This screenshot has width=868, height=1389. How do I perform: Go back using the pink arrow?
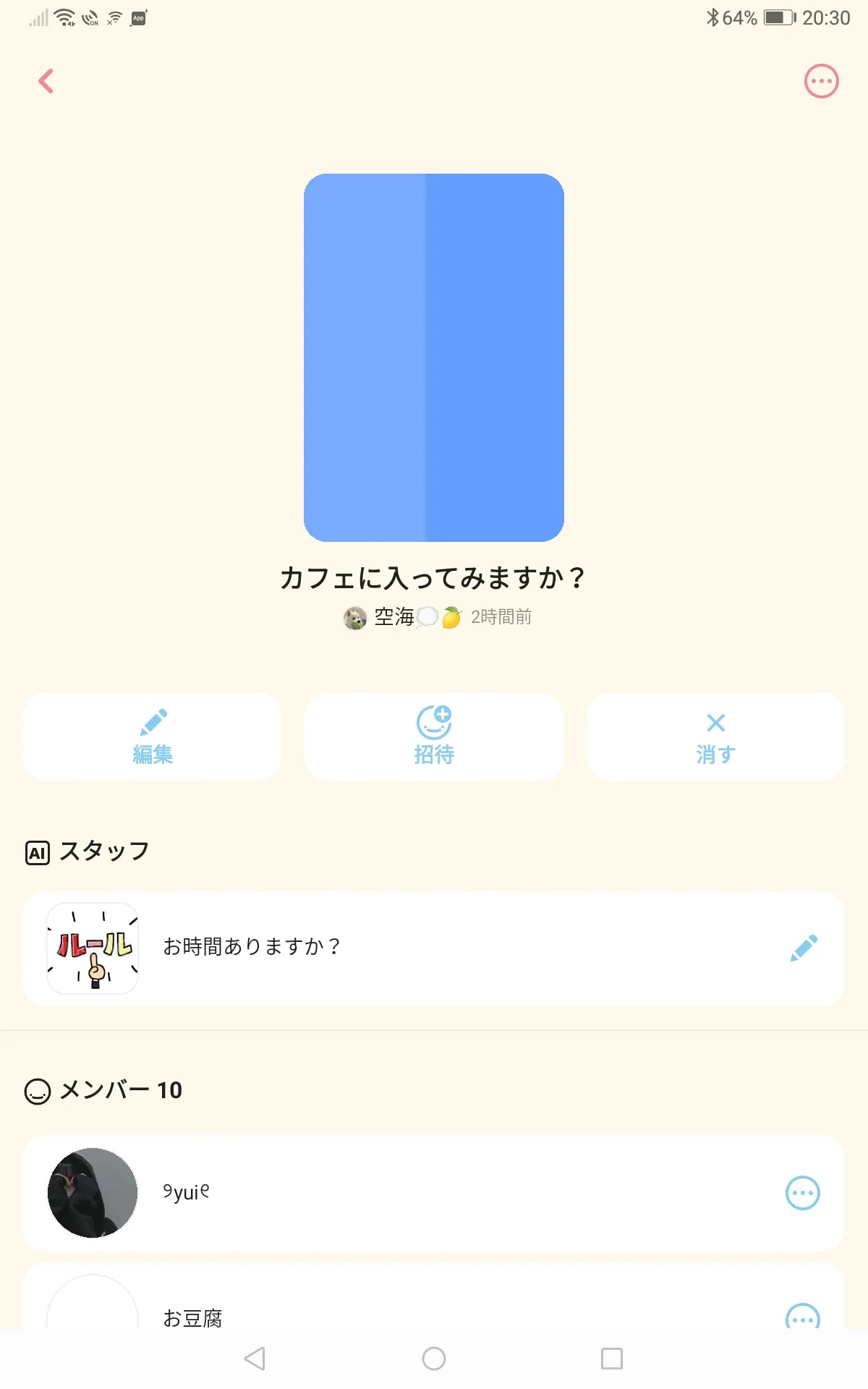[x=46, y=81]
